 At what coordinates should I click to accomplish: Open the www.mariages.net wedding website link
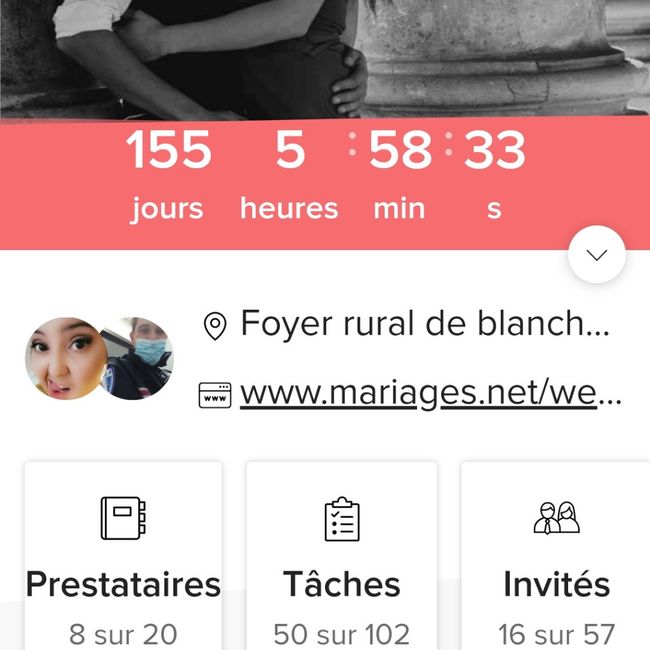click(430, 393)
